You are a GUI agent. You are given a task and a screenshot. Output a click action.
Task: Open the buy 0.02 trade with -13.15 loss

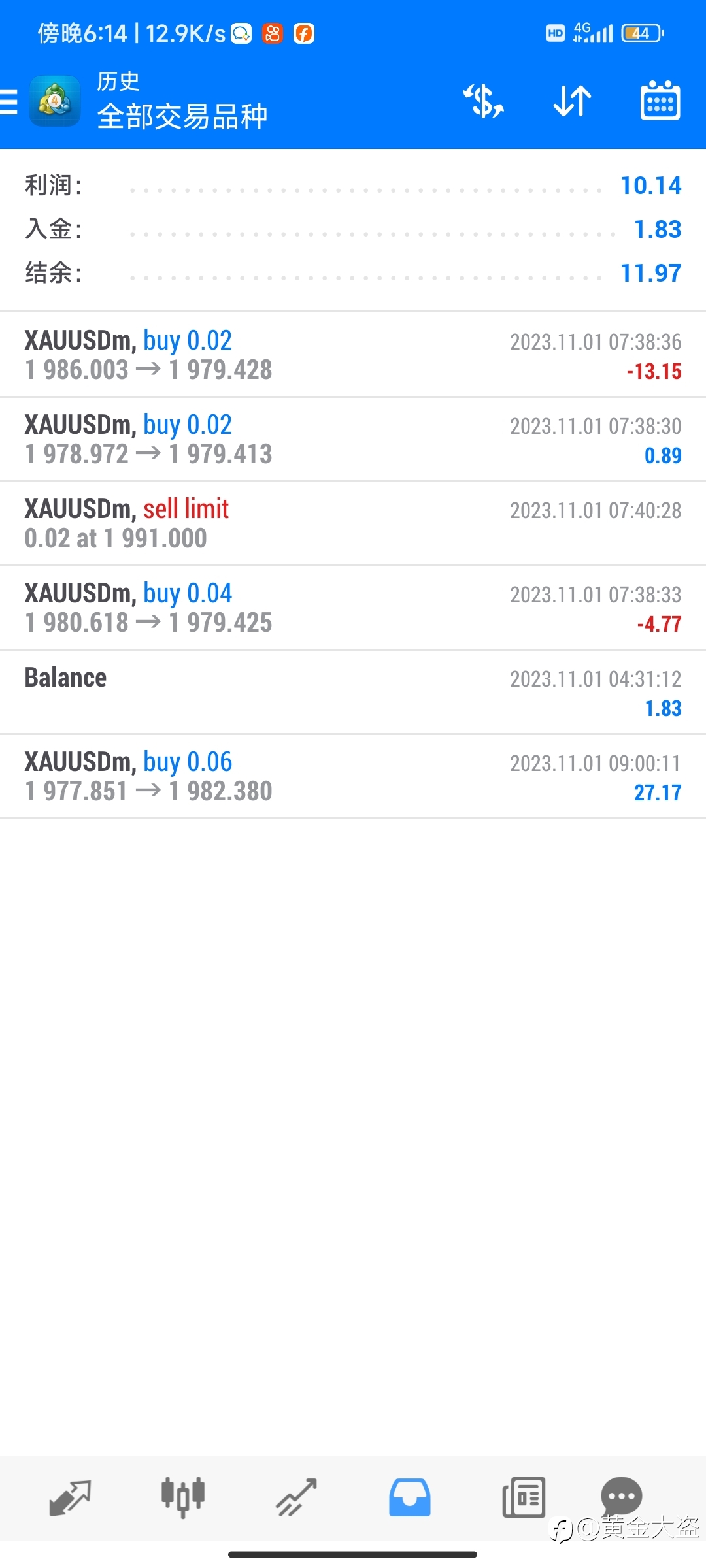353,355
